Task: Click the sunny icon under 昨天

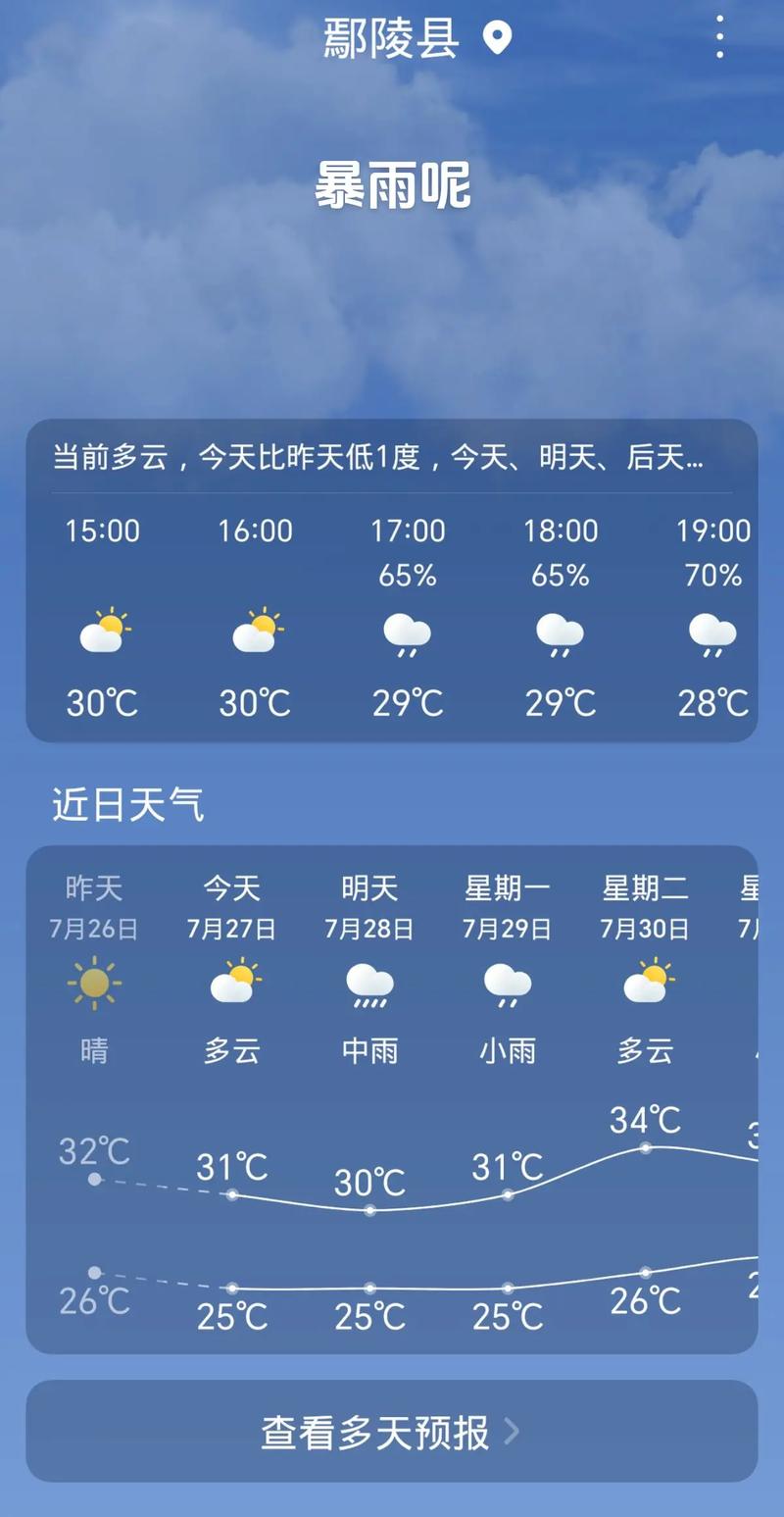Action: (x=93, y=986)
